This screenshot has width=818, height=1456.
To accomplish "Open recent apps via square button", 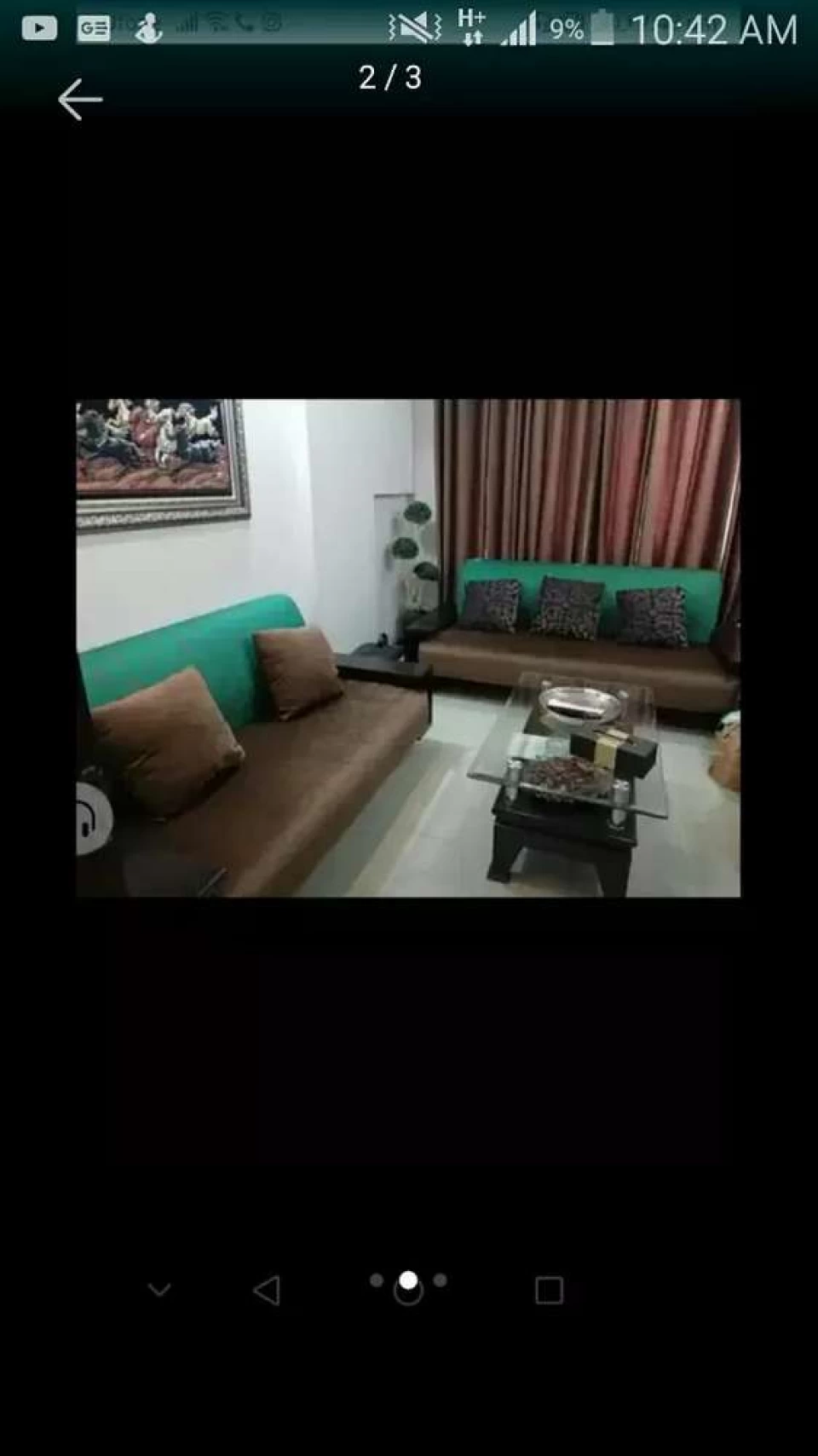I will 549,1290.
